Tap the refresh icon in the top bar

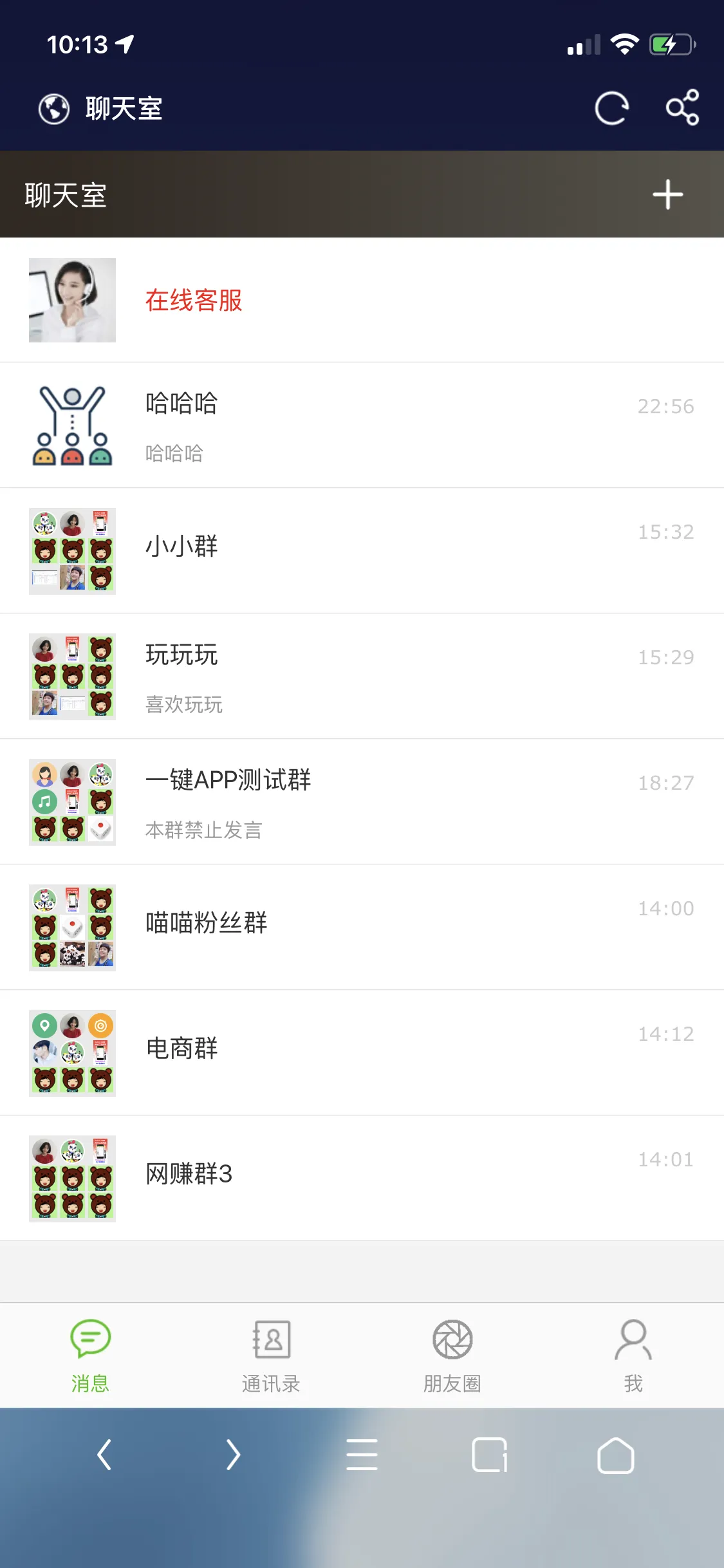pyautogui.click(x=612, y=109)
